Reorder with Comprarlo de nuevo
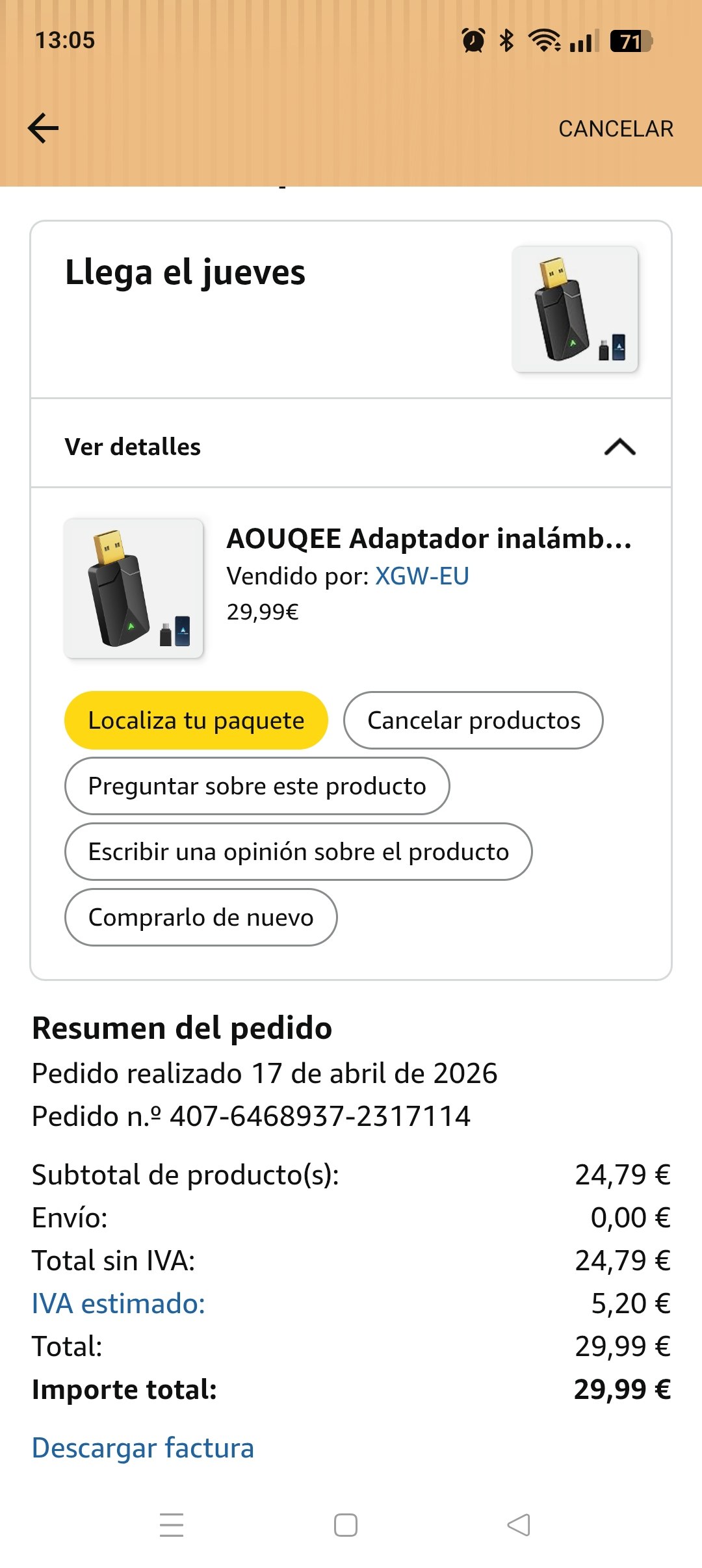Image resolution: width=702 pixels, height=1568 pixels. pyautogui.click(x=201, y=917)
